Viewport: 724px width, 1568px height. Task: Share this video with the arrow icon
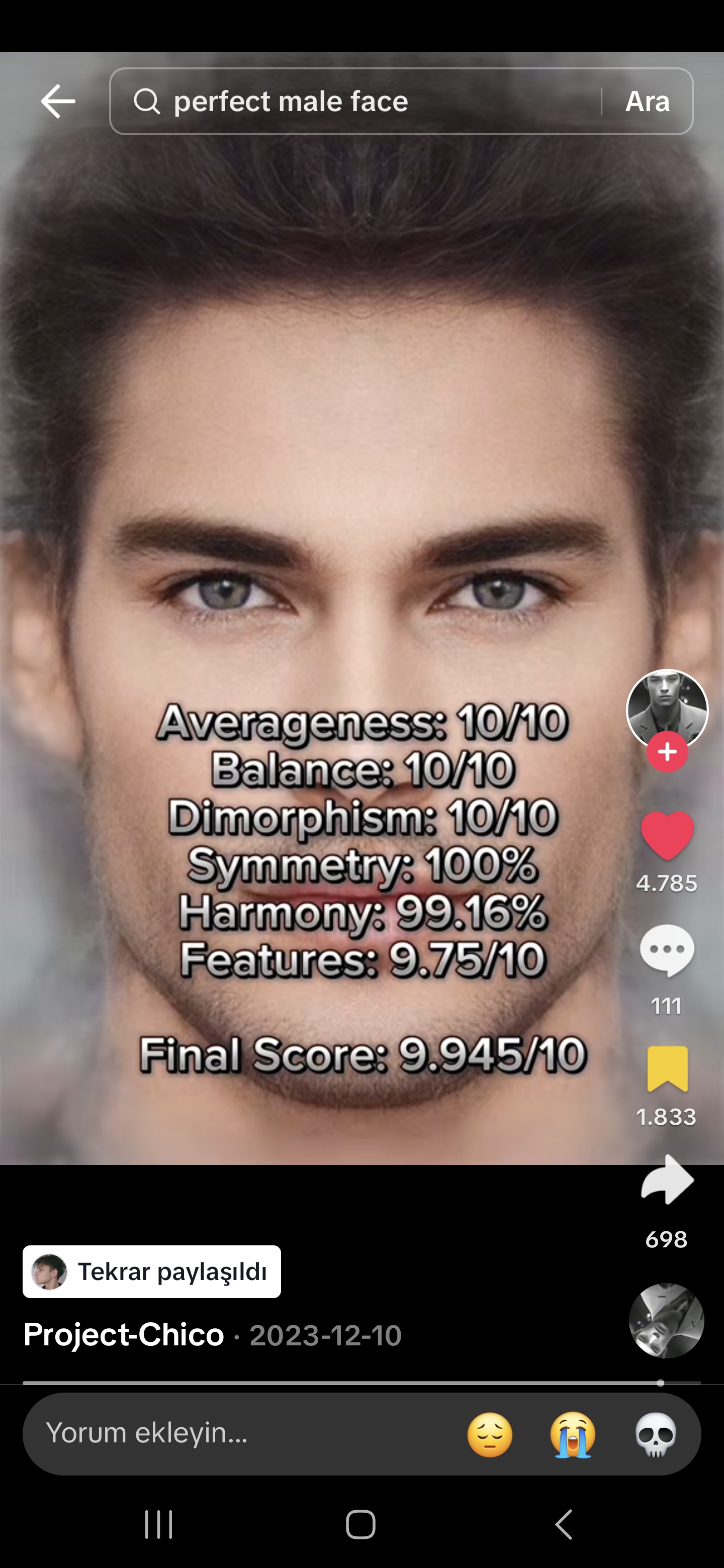coord(667,1180)
